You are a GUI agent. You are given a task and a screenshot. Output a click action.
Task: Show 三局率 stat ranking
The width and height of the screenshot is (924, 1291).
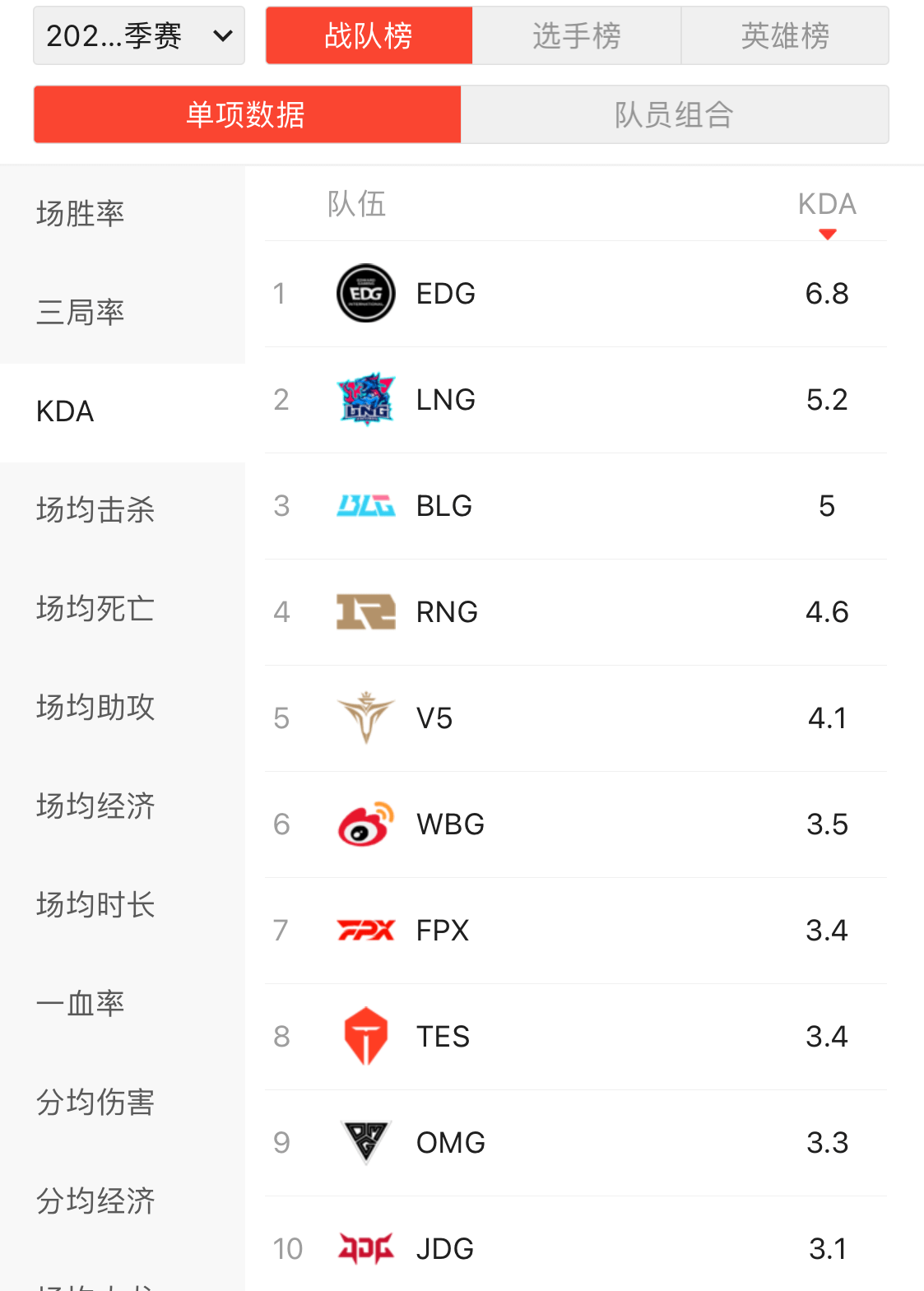point(81,313)
